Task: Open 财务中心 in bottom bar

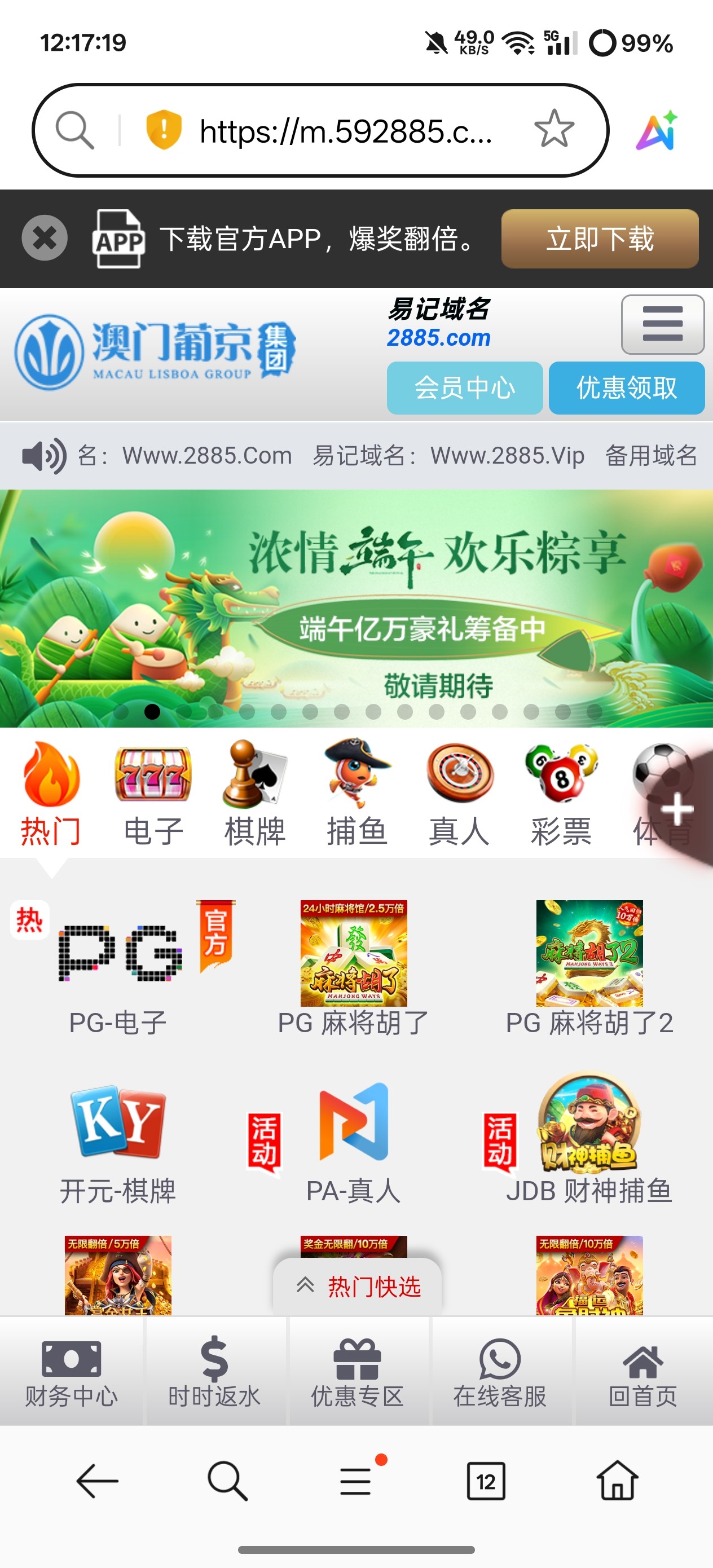Action: click(x=71, y=1371)
